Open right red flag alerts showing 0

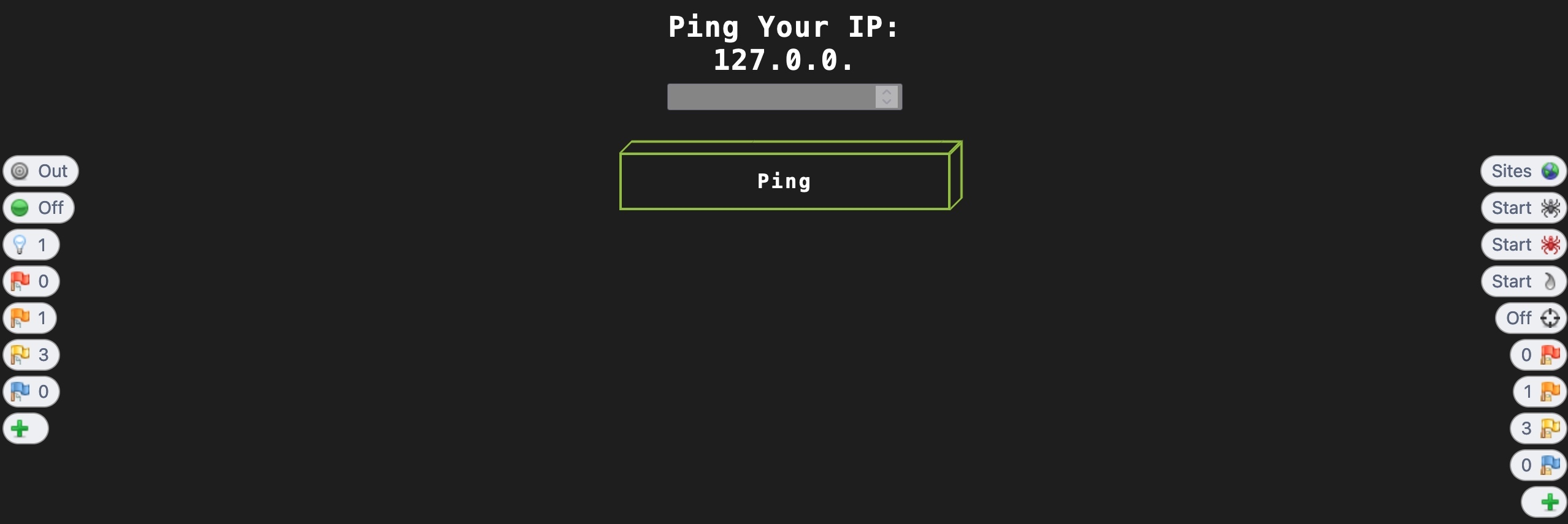(x=1539, y=355)
